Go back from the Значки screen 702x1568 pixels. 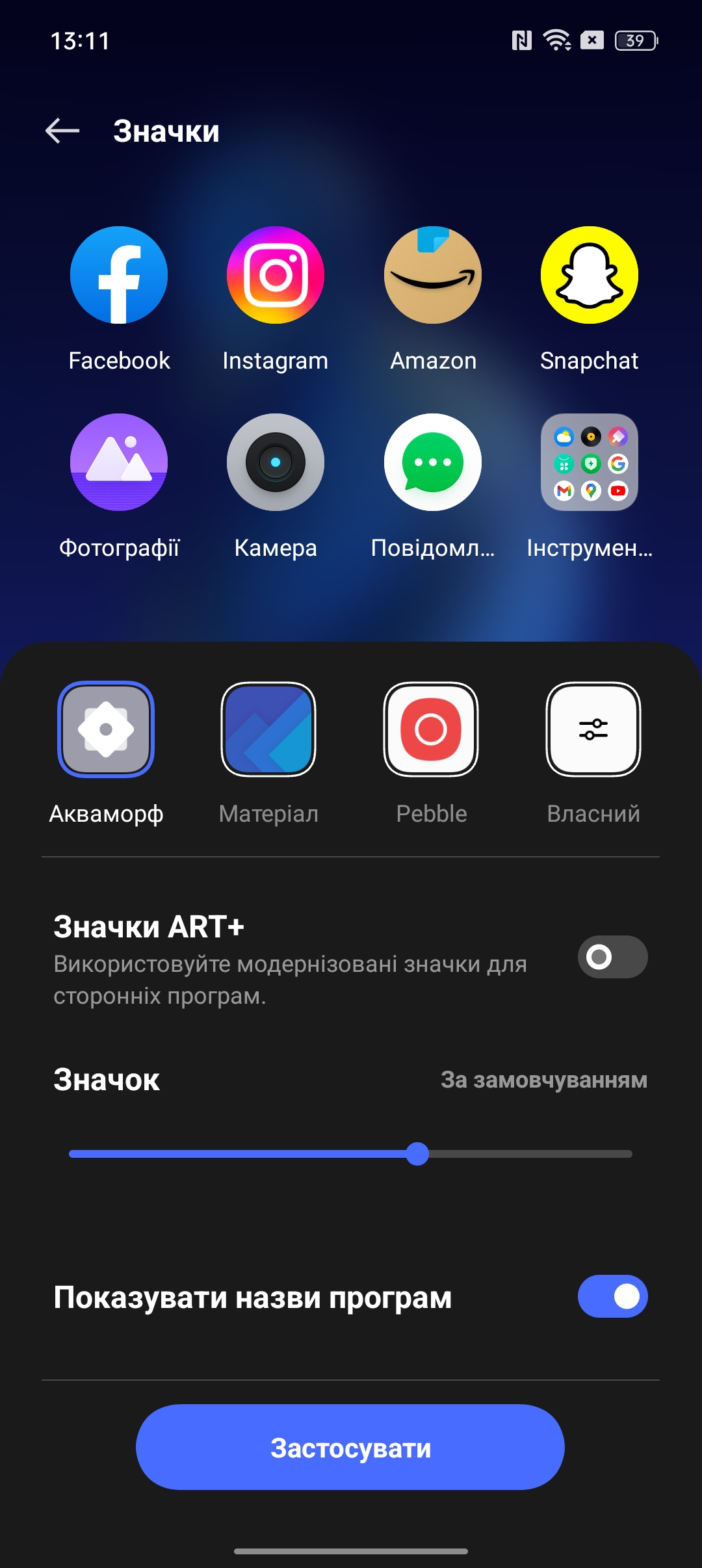[x=62, y=131]
